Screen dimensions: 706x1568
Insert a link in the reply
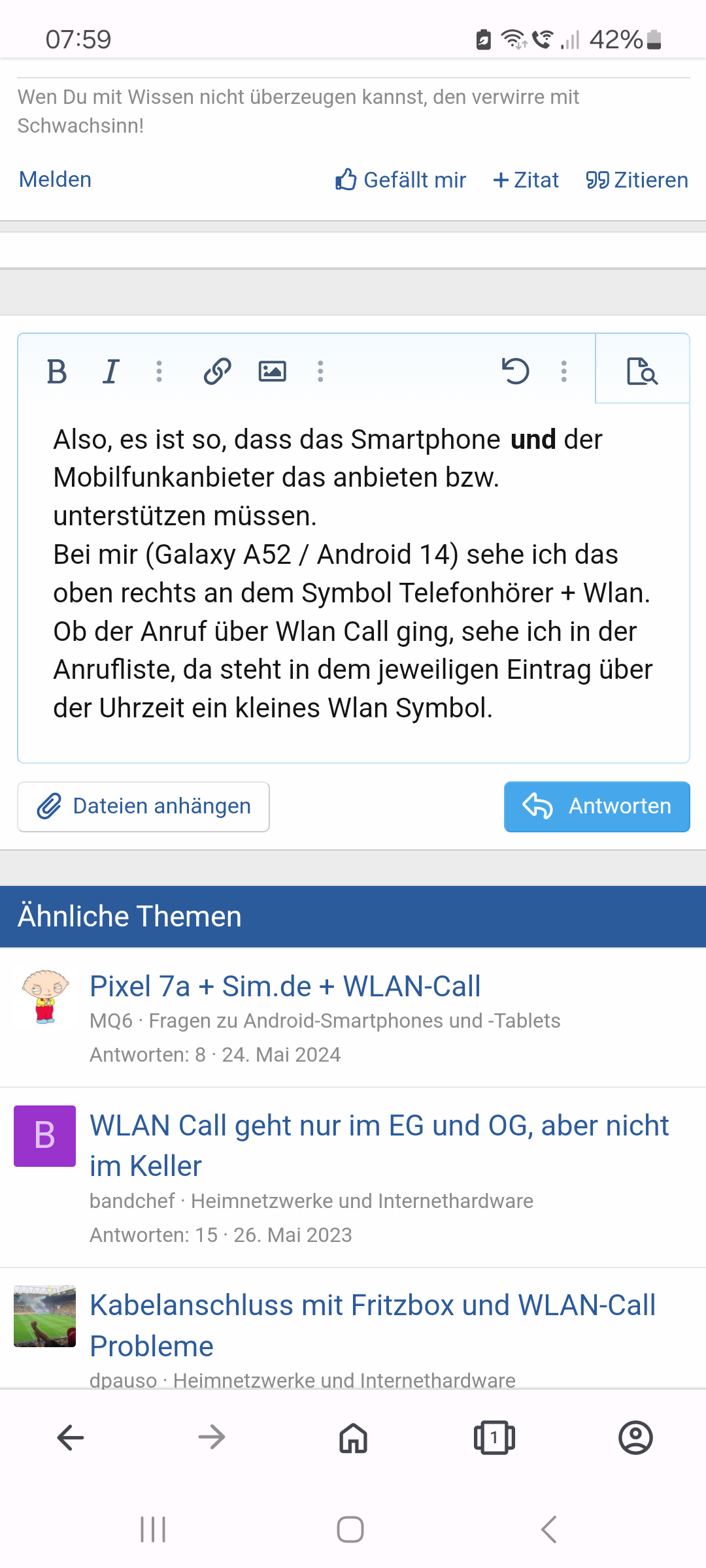coord(217,372)
